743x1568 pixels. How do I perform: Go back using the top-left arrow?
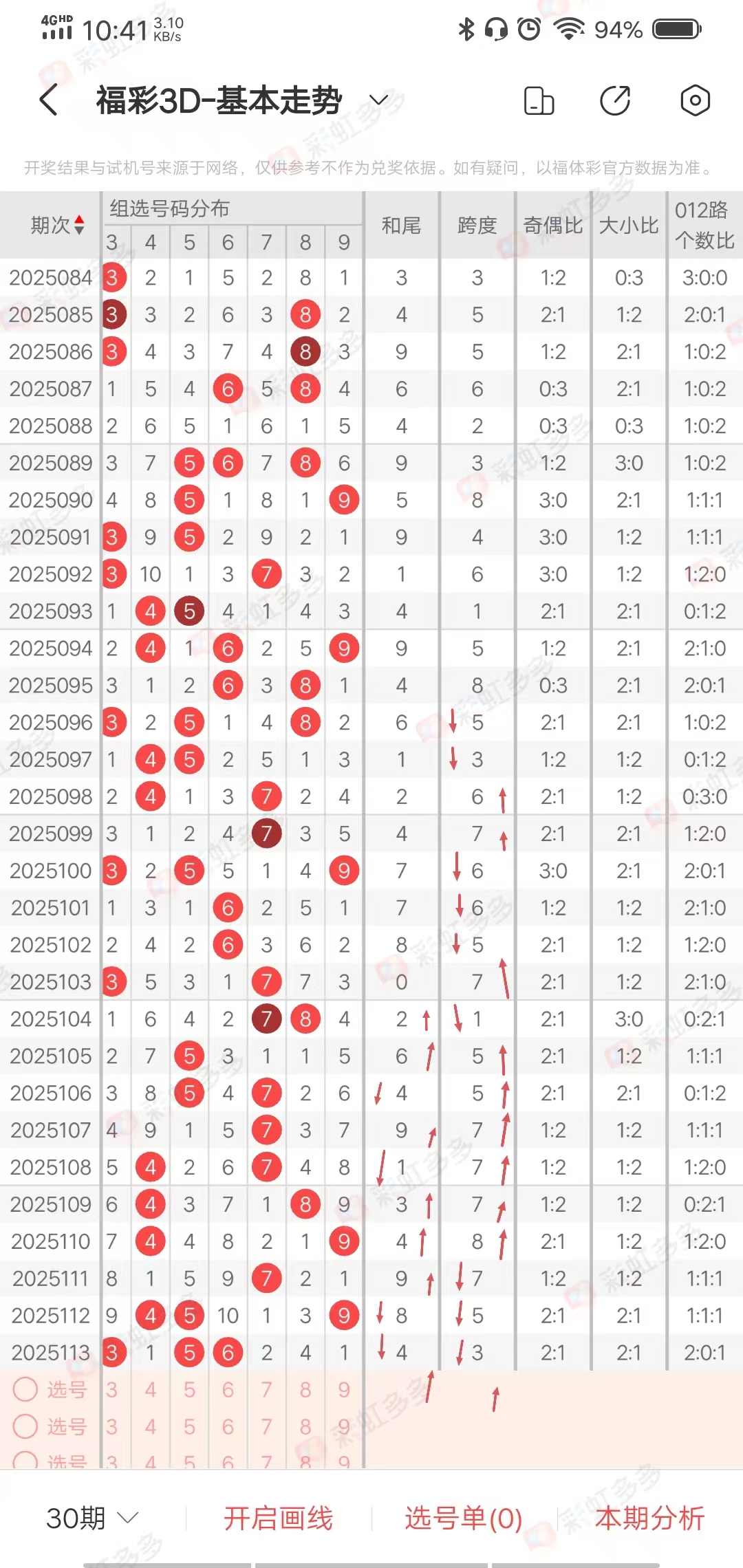(48, 100)
